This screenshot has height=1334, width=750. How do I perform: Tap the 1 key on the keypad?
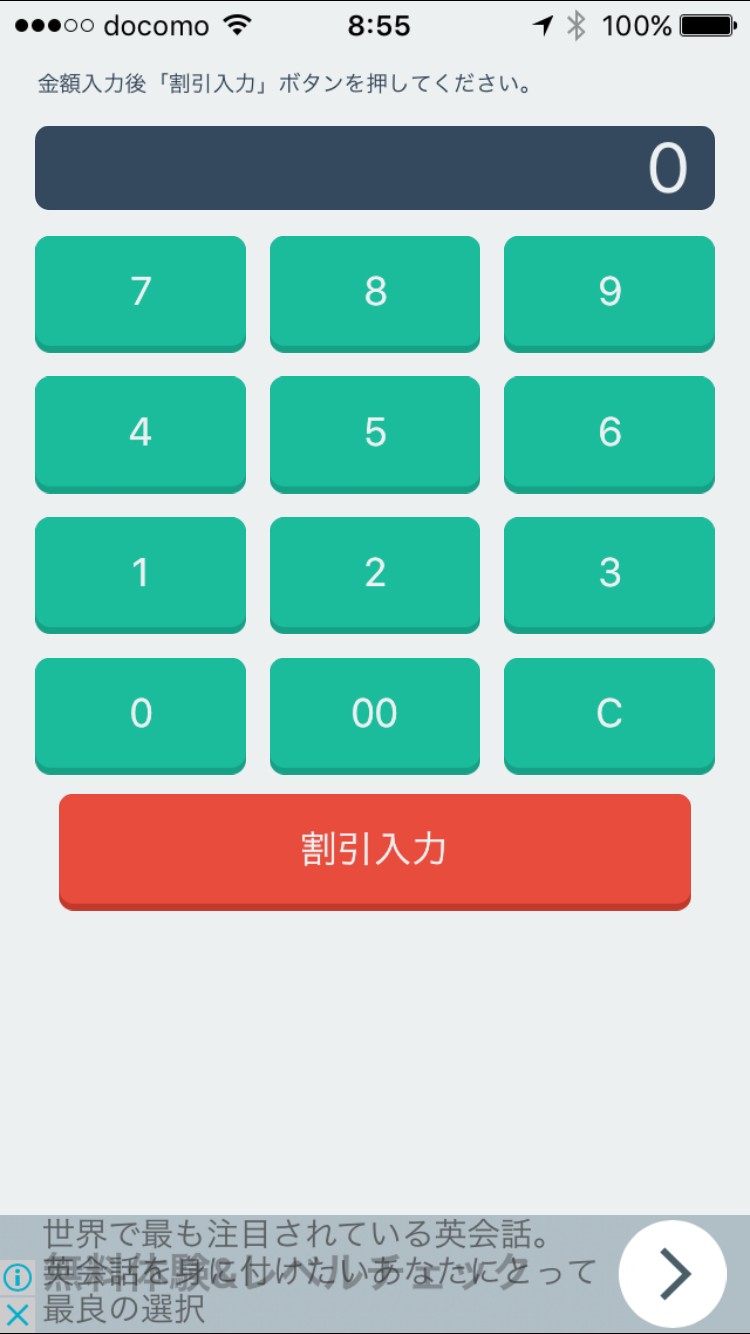140,574
